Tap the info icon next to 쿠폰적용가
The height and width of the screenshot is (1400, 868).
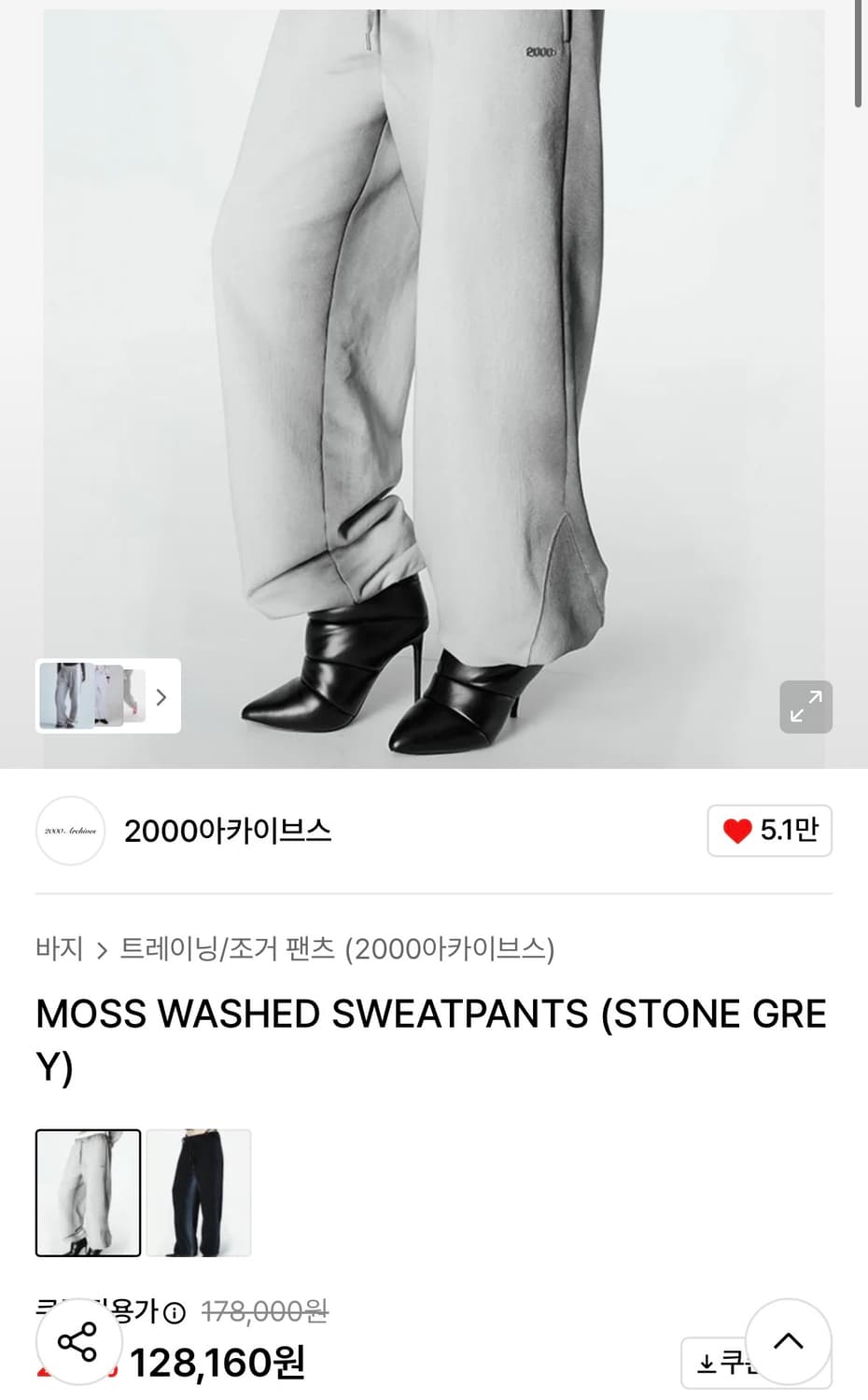pos(173,1310)
